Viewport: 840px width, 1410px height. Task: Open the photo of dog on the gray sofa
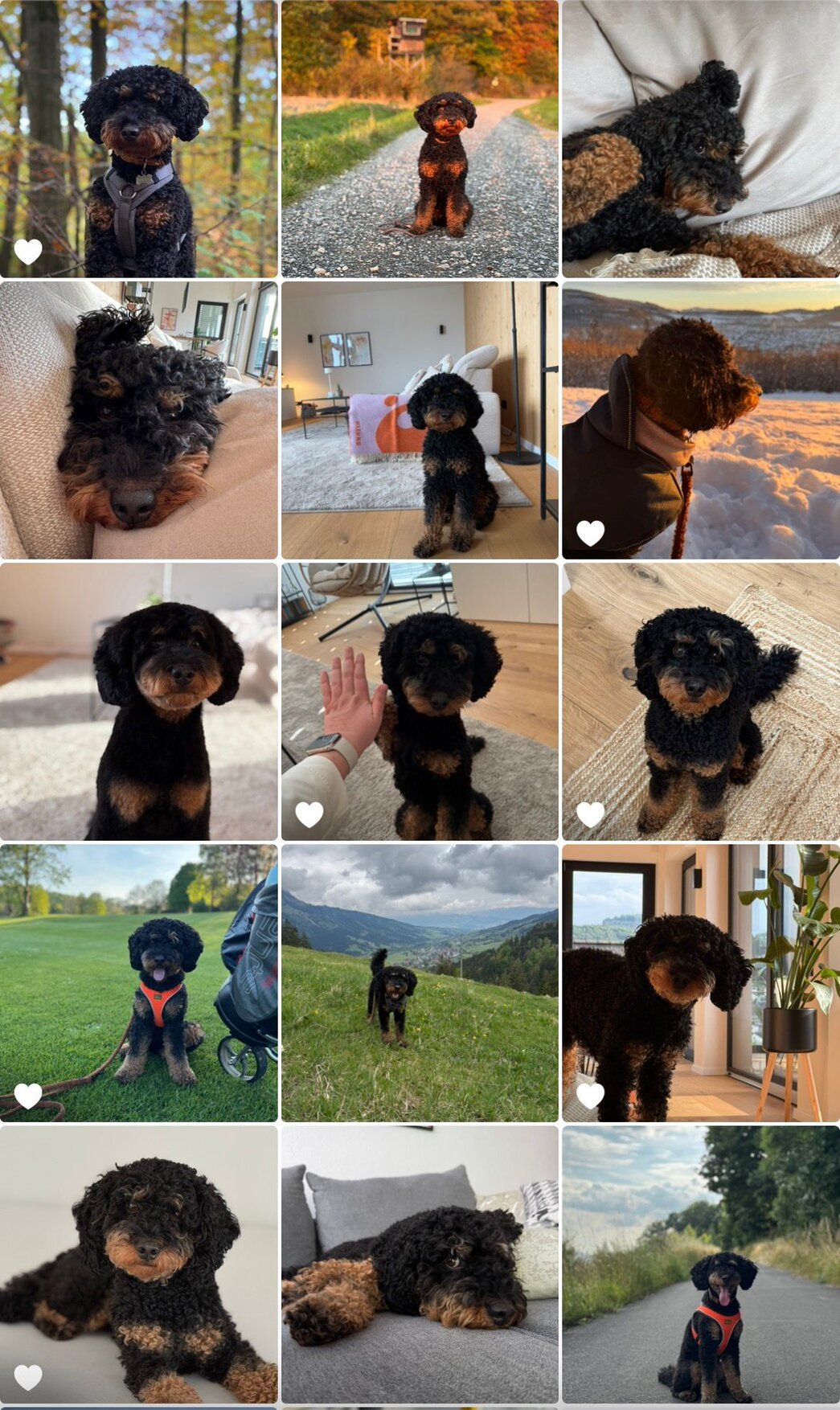pyautogui.click(x=420, y=1264)
